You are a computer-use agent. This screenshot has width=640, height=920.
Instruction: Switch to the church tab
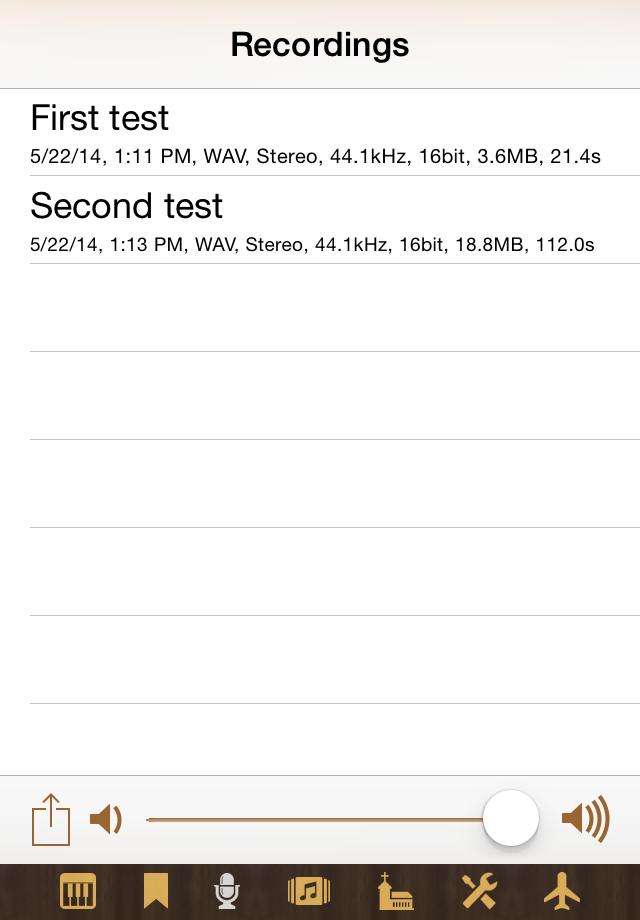[x=394, y=891]
